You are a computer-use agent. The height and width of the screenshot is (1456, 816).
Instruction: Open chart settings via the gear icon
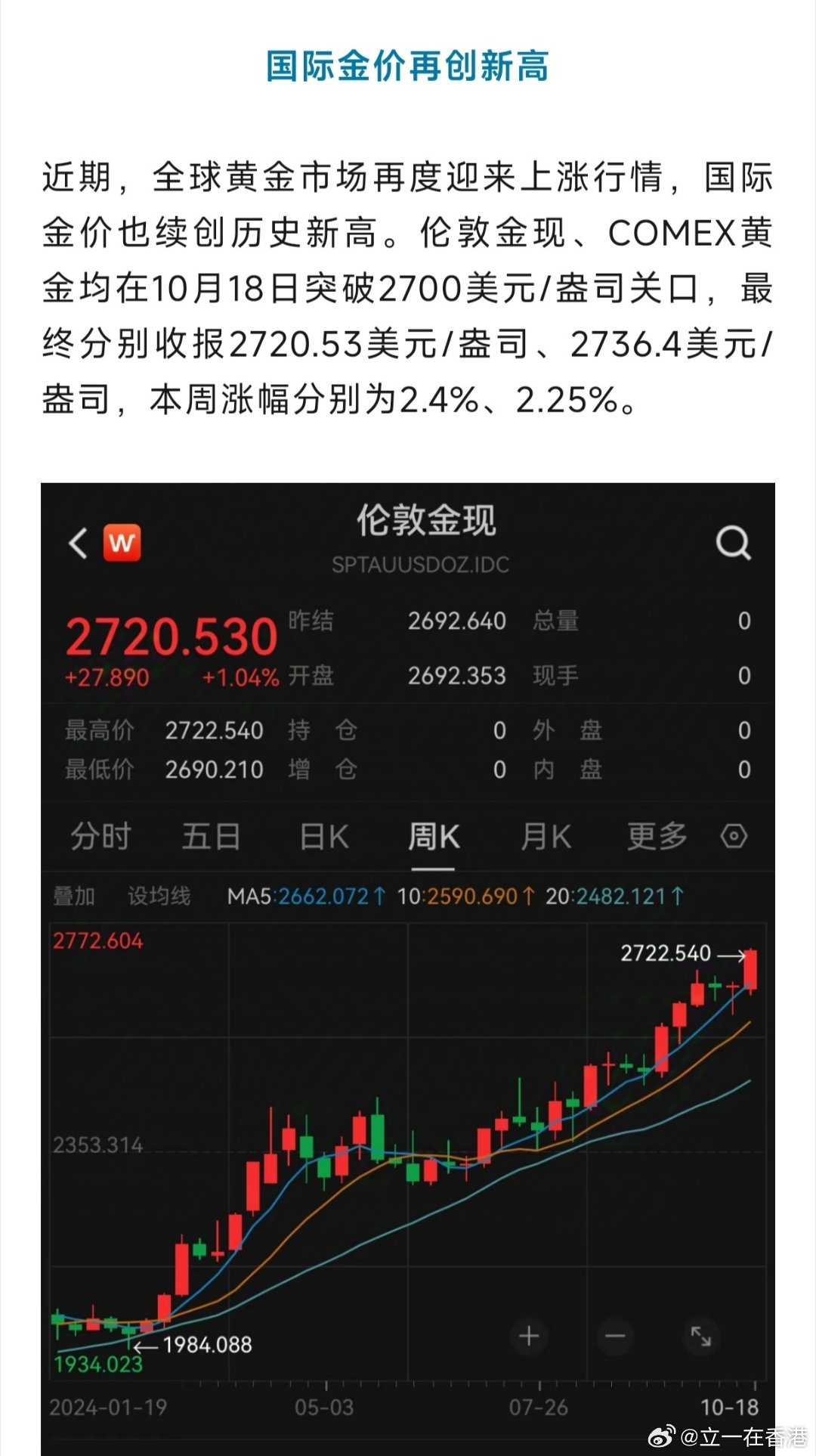coord(734,837)
